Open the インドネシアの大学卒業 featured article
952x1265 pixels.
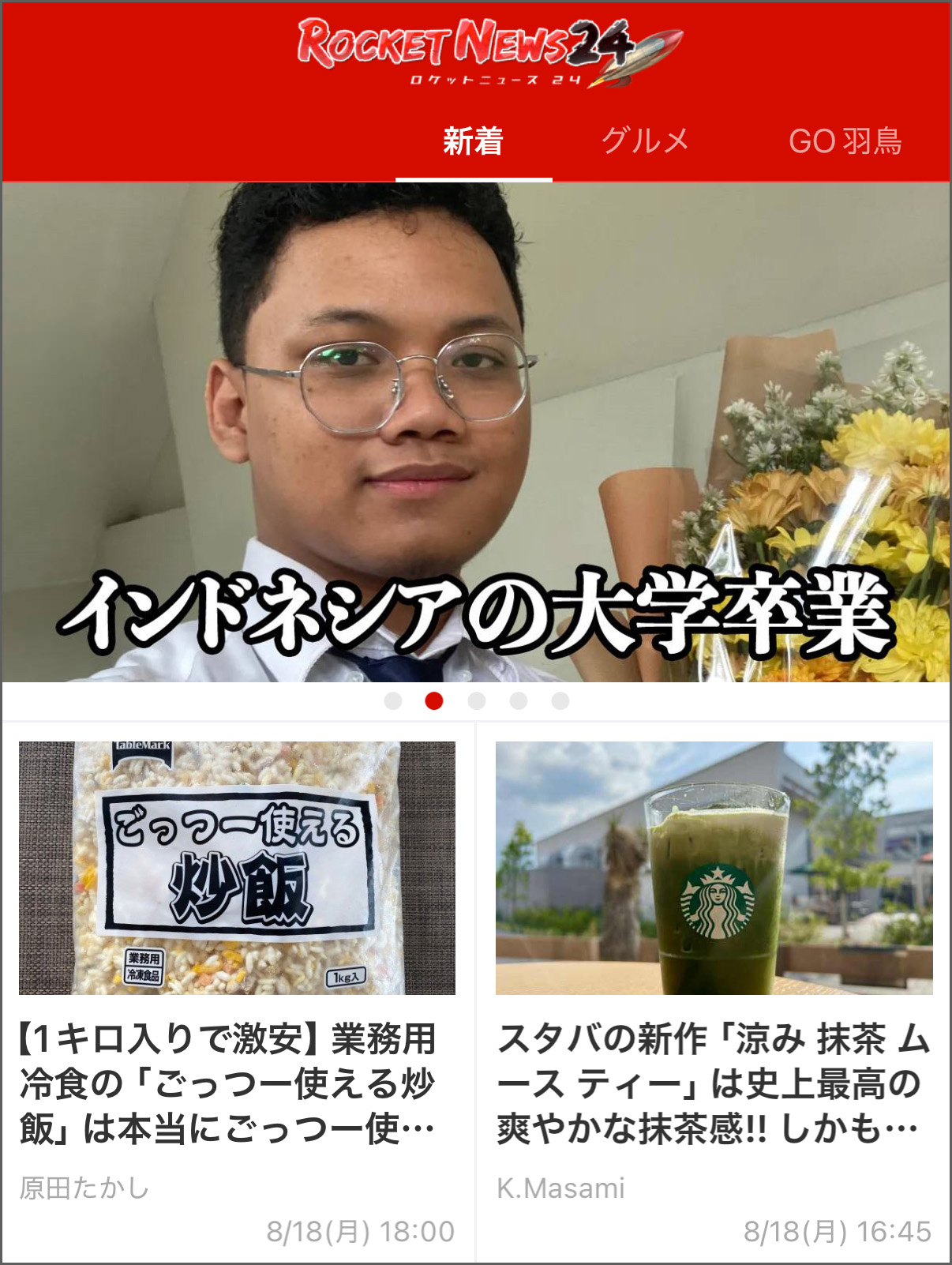476,433
